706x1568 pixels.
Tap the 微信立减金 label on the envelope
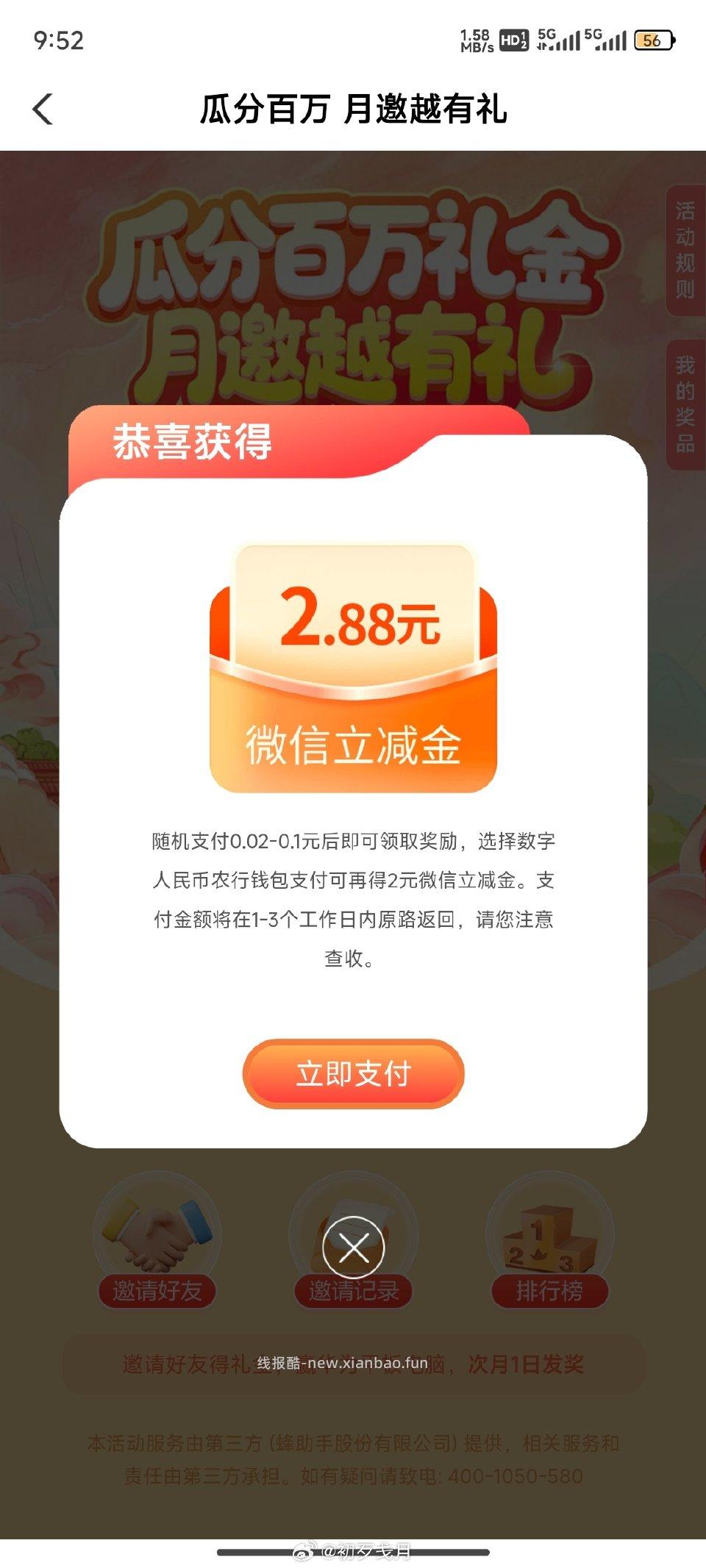tap(353, 741)
